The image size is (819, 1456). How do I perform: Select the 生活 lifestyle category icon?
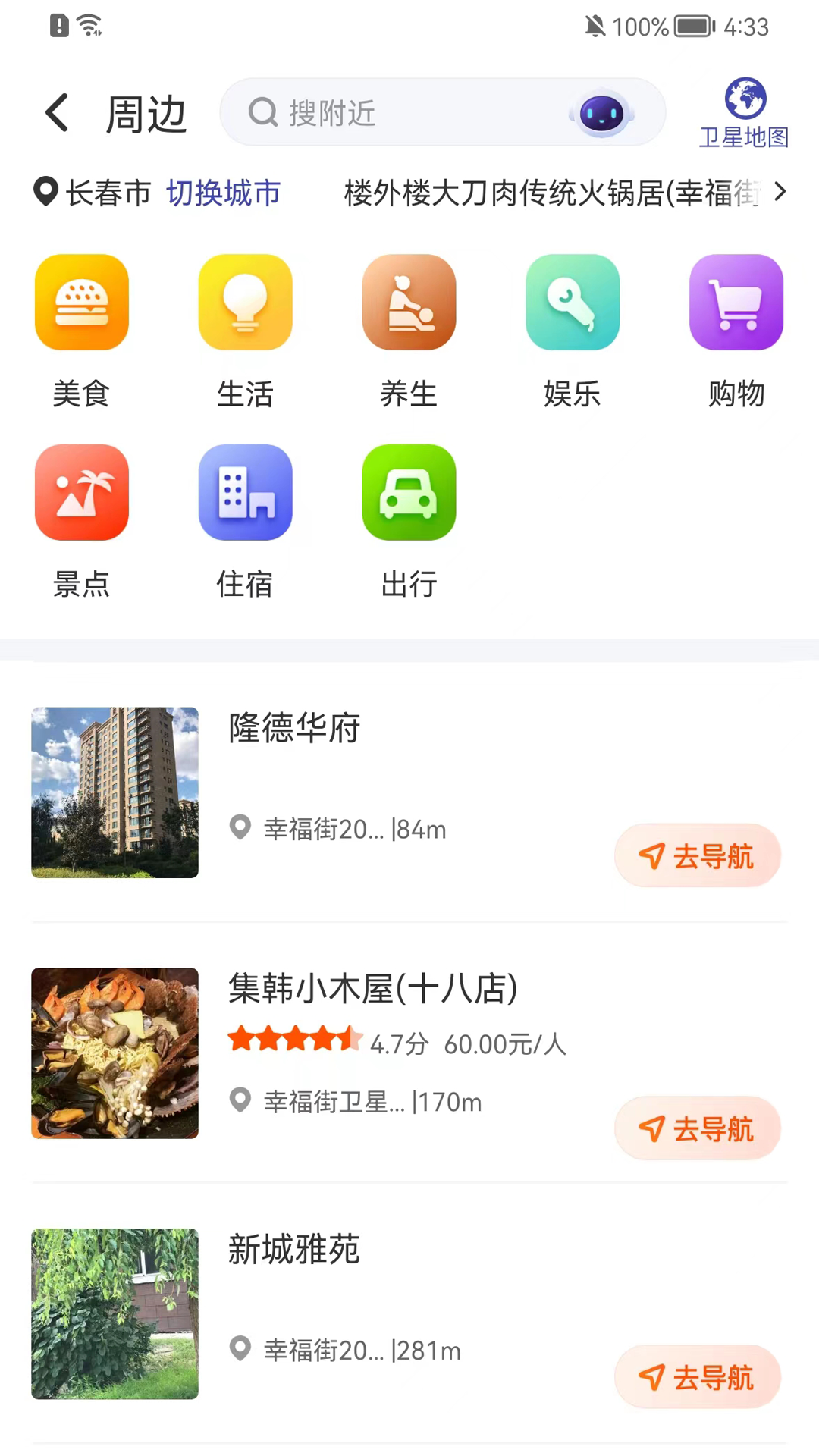coord(245,302)
